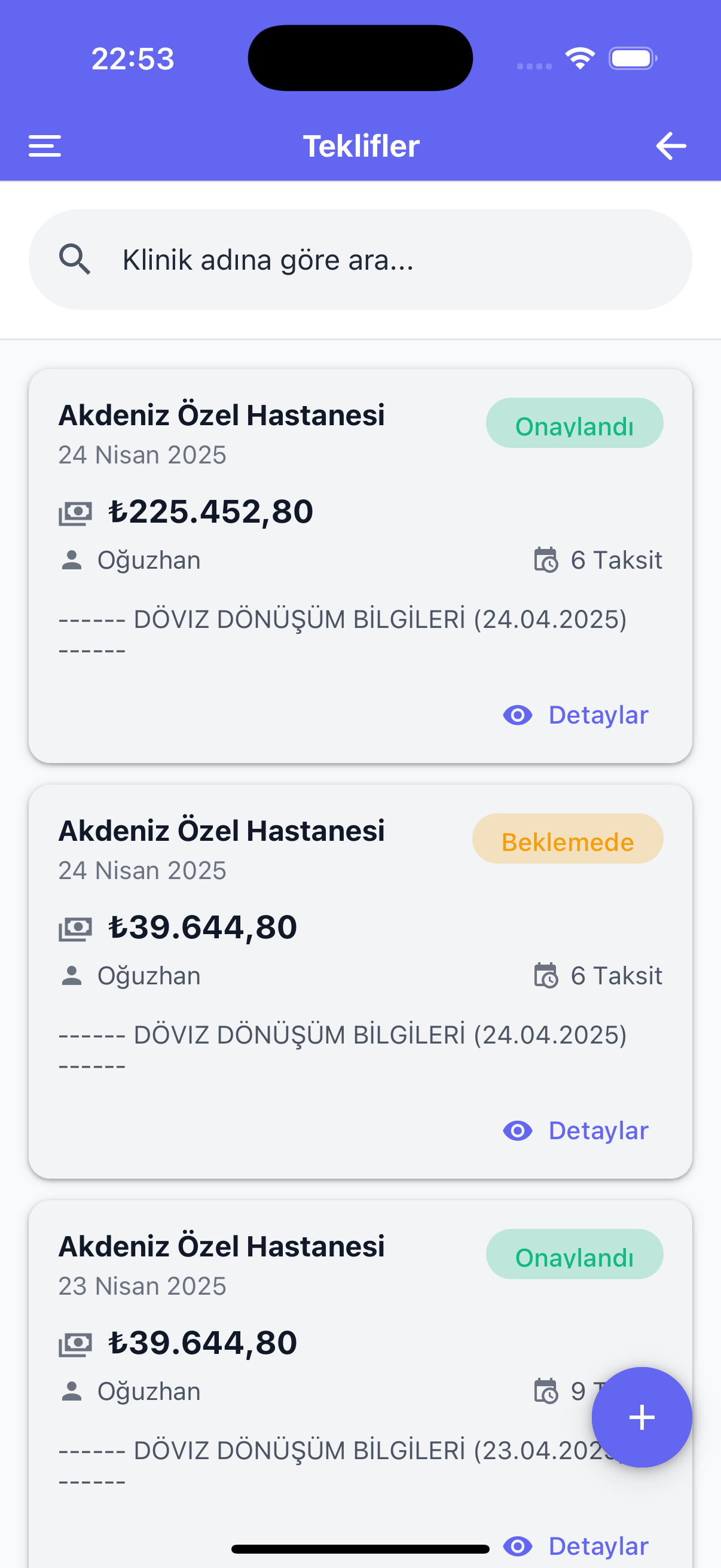Select the Onaylandı status badge
The width and height of the screenshot is (721, 1568).
click(575, 423)
